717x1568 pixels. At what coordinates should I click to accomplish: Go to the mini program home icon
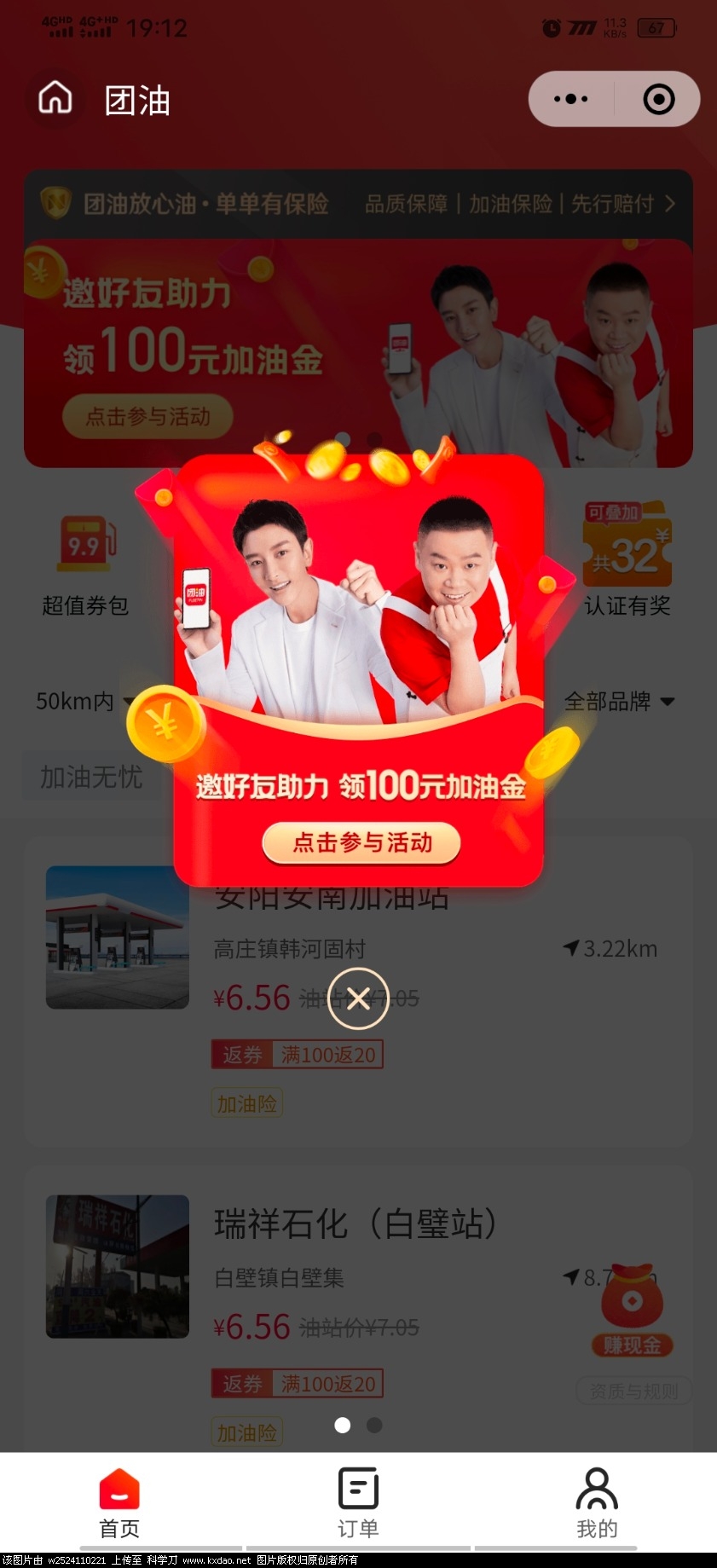click(55, 99)
